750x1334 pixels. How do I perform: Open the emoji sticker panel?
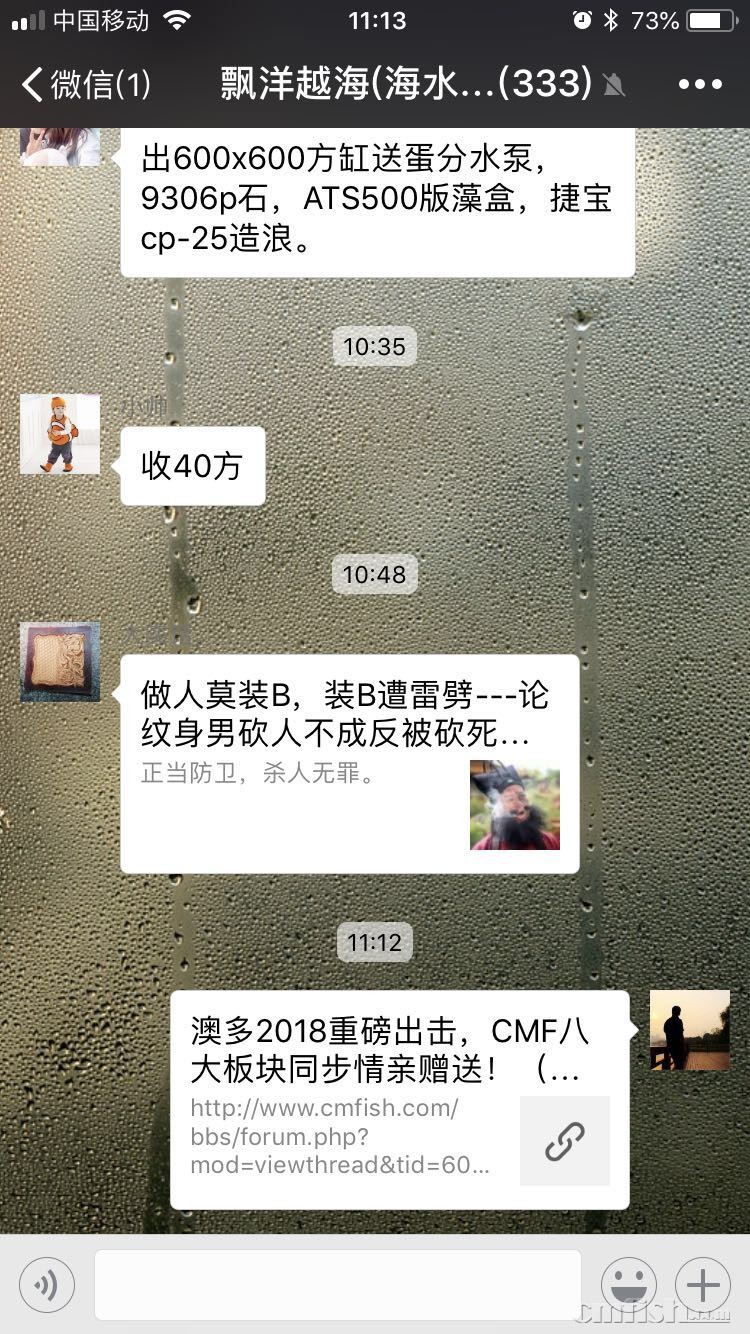click(629, 1284)
